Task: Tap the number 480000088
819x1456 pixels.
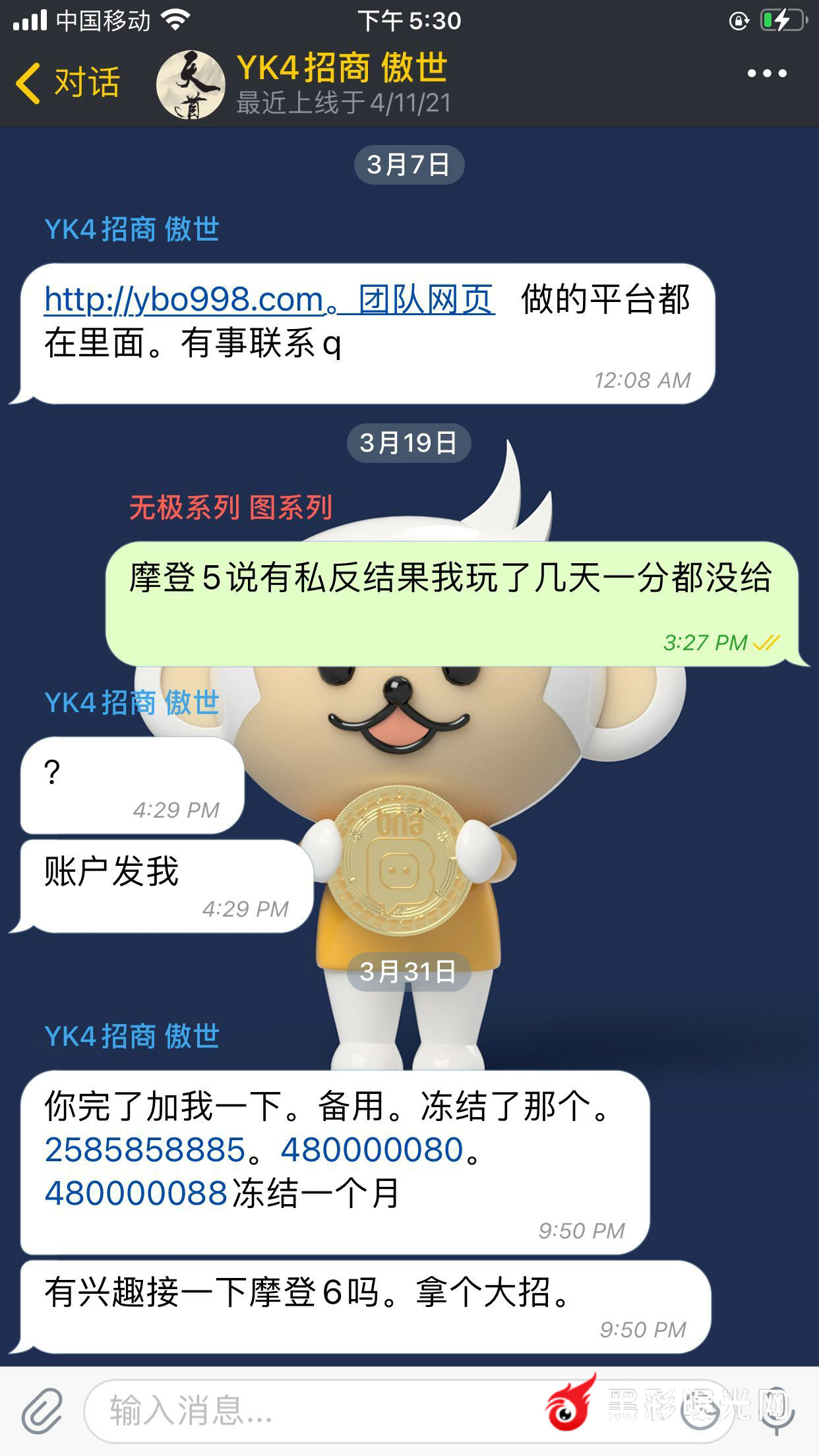Action: 136,1194
